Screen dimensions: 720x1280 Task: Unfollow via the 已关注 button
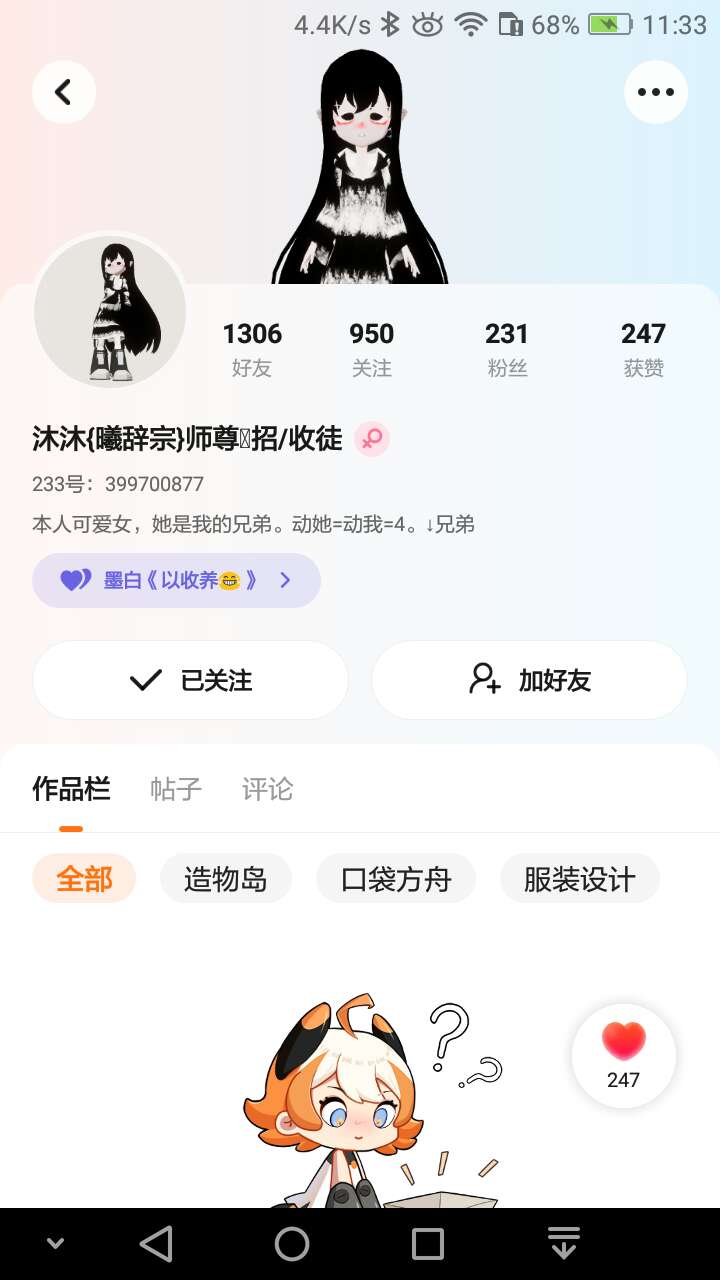coord(190,680)
